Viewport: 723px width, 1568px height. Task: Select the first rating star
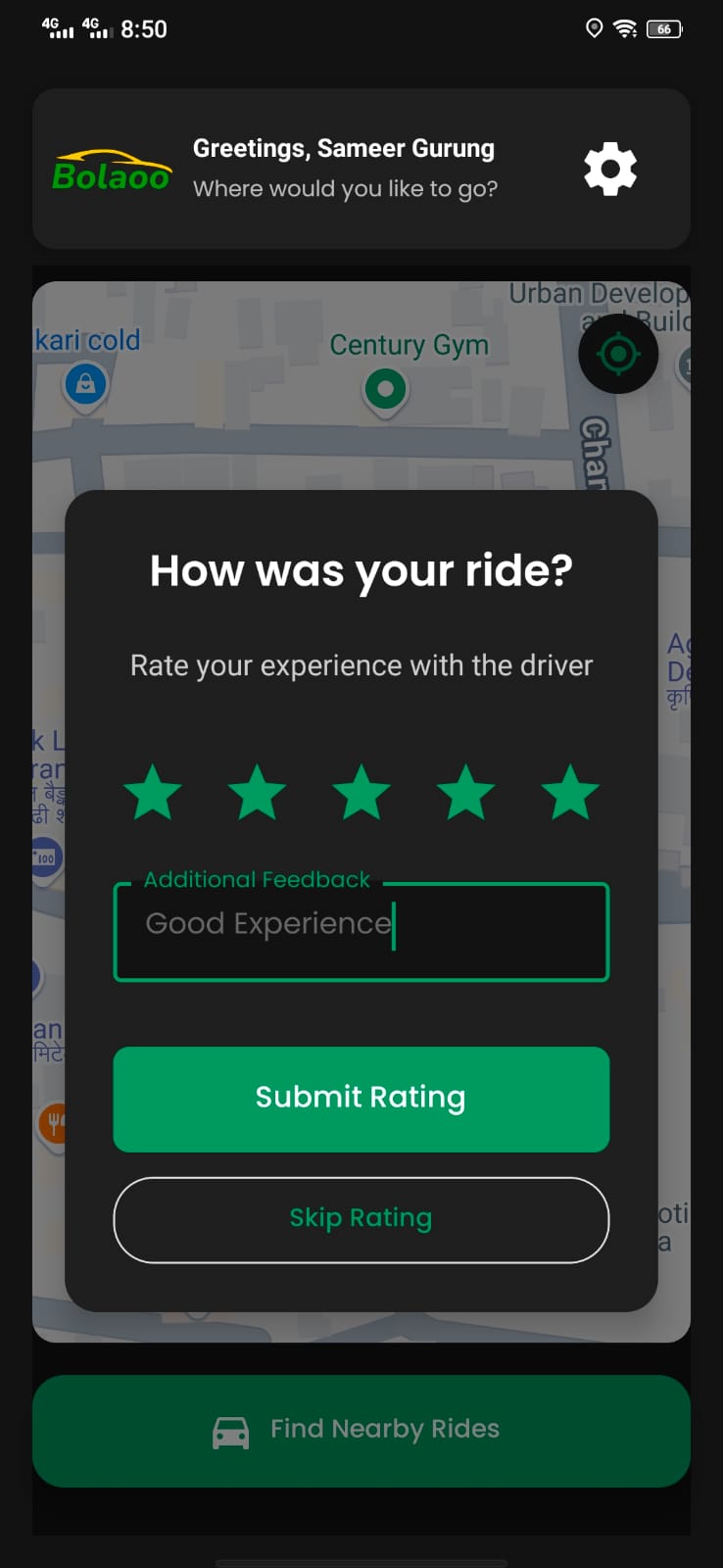pos(153,792)
